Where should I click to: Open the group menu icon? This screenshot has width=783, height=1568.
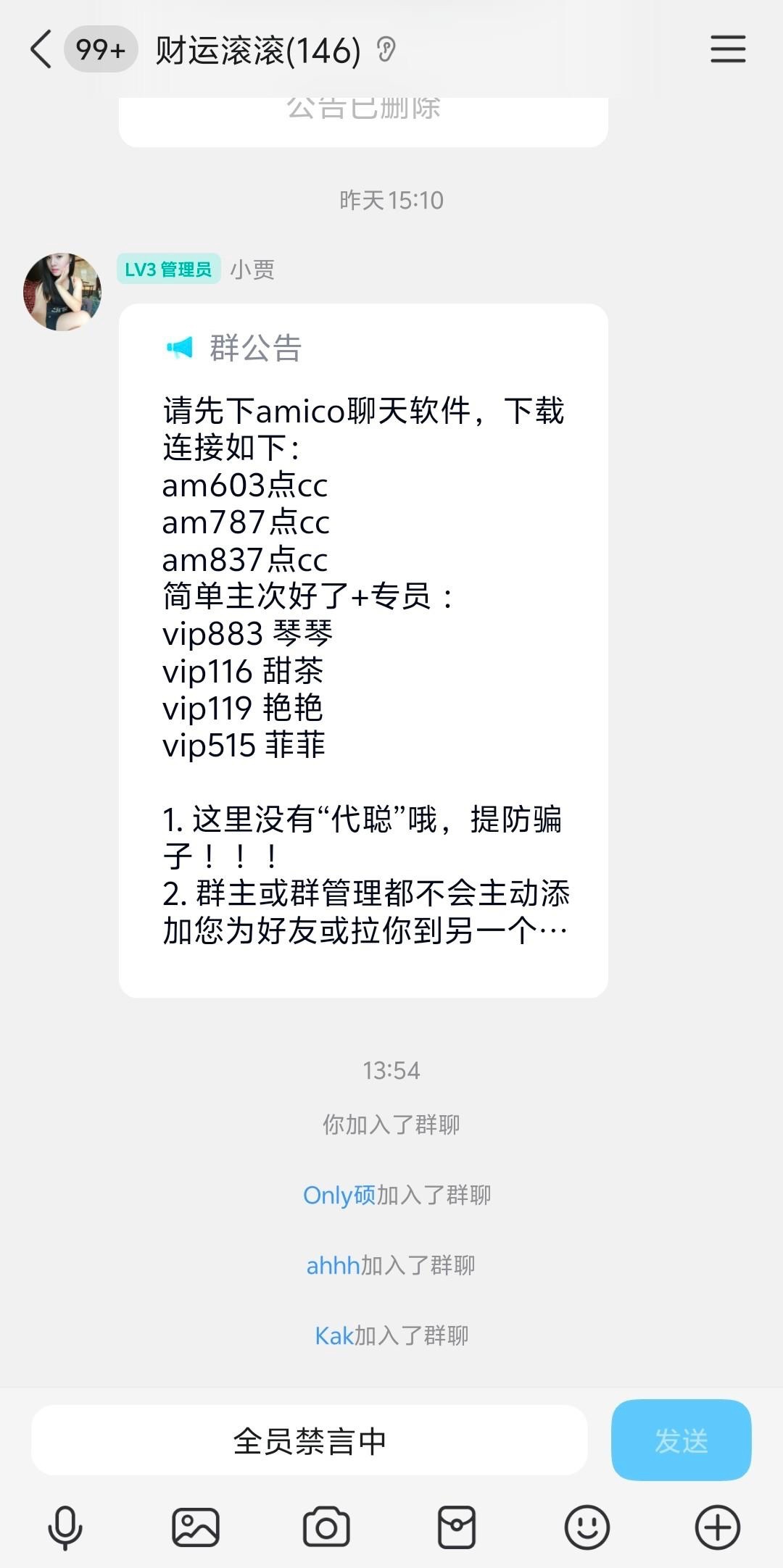728,49
